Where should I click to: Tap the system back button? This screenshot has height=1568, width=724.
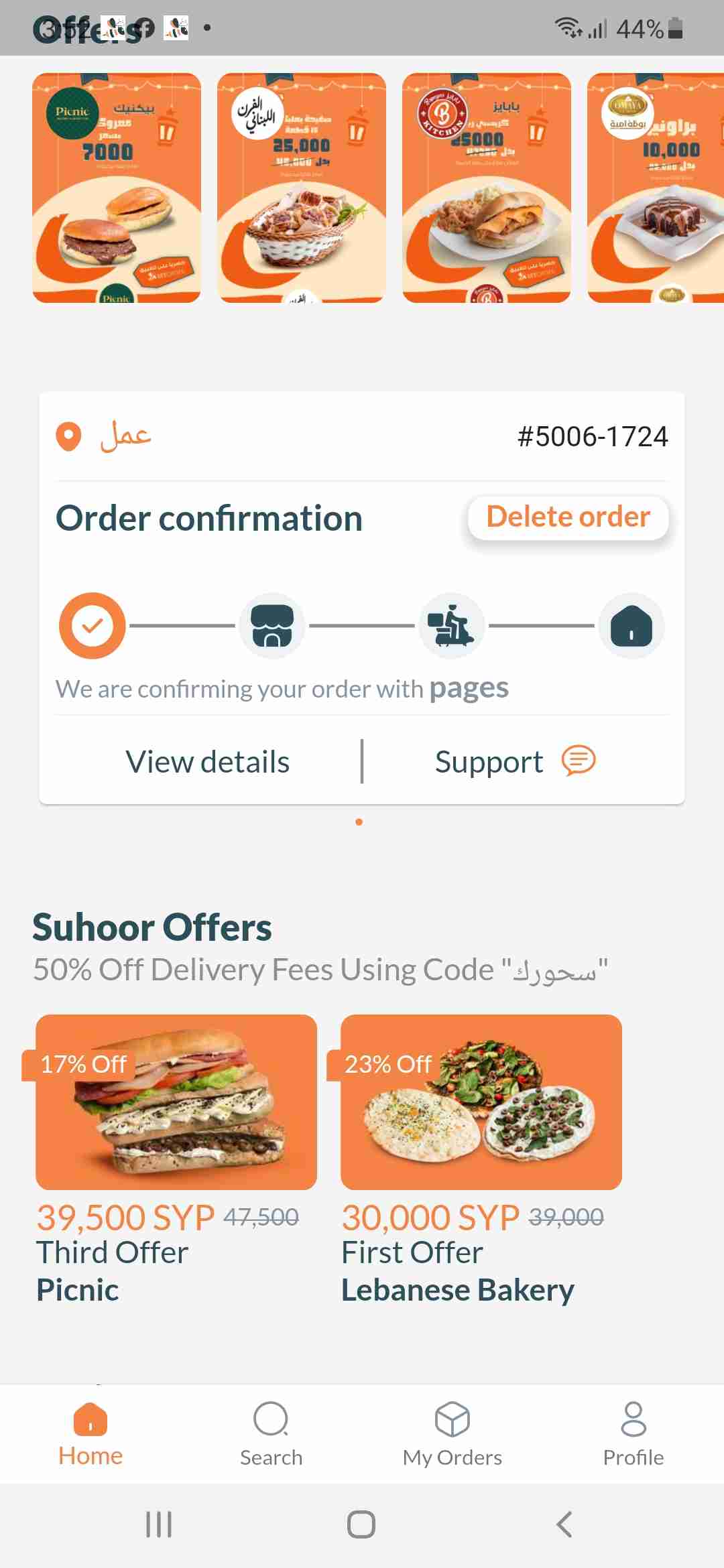[x=564, y=1524]
